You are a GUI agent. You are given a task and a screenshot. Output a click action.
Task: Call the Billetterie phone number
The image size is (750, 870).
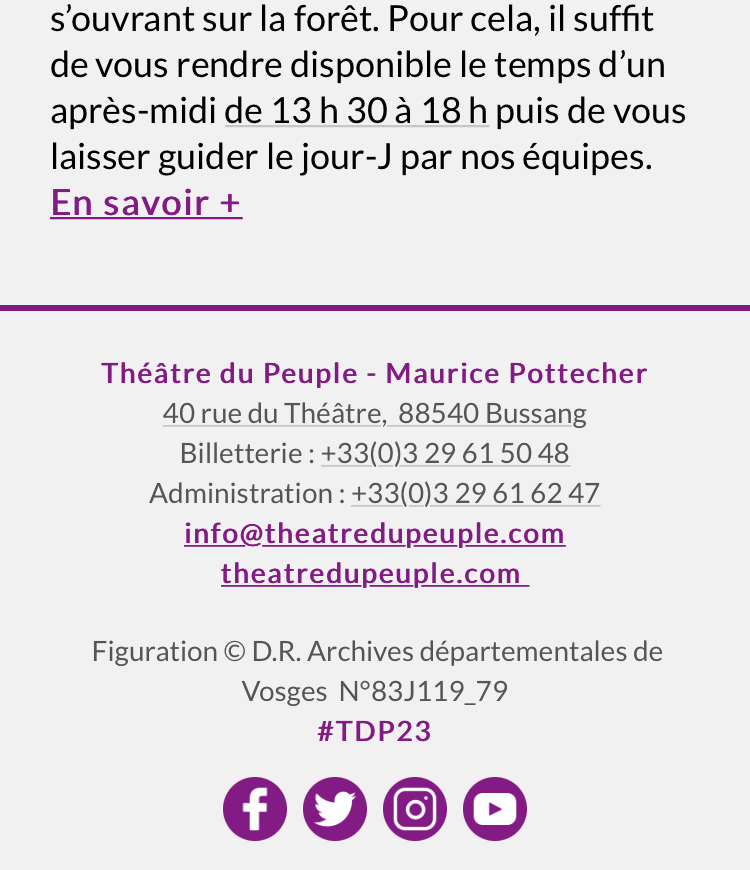[x=445, y=452]
